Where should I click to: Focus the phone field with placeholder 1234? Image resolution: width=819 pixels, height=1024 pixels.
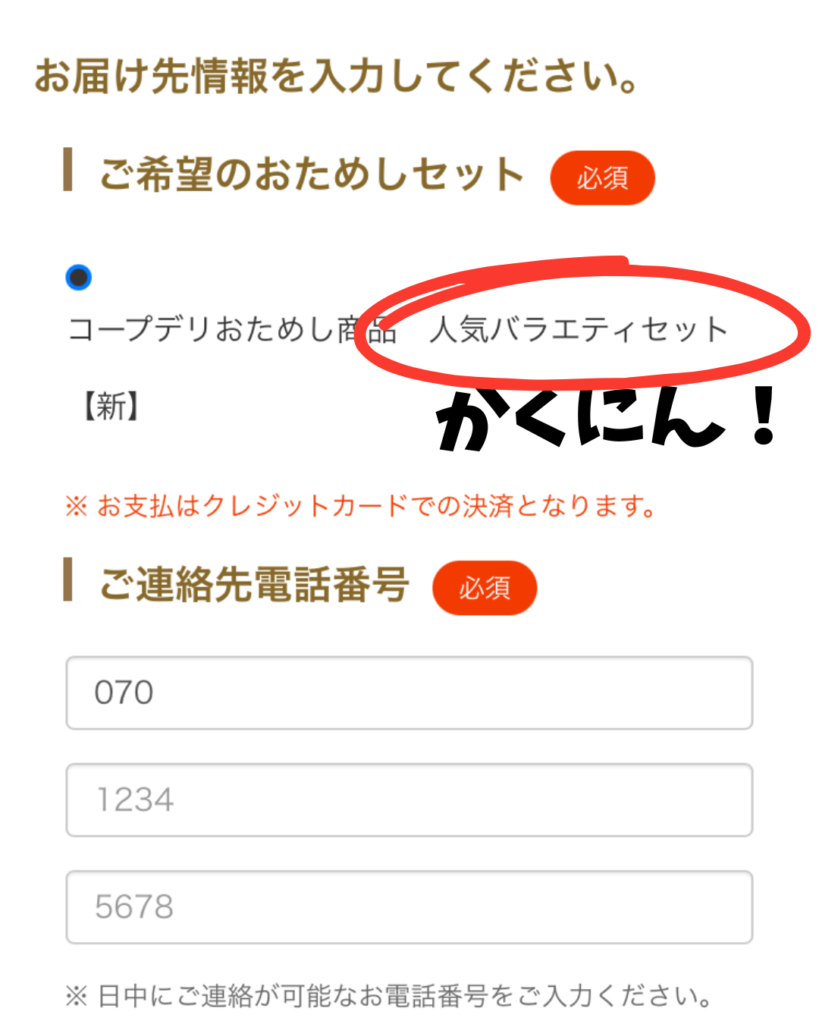[408, 800]
